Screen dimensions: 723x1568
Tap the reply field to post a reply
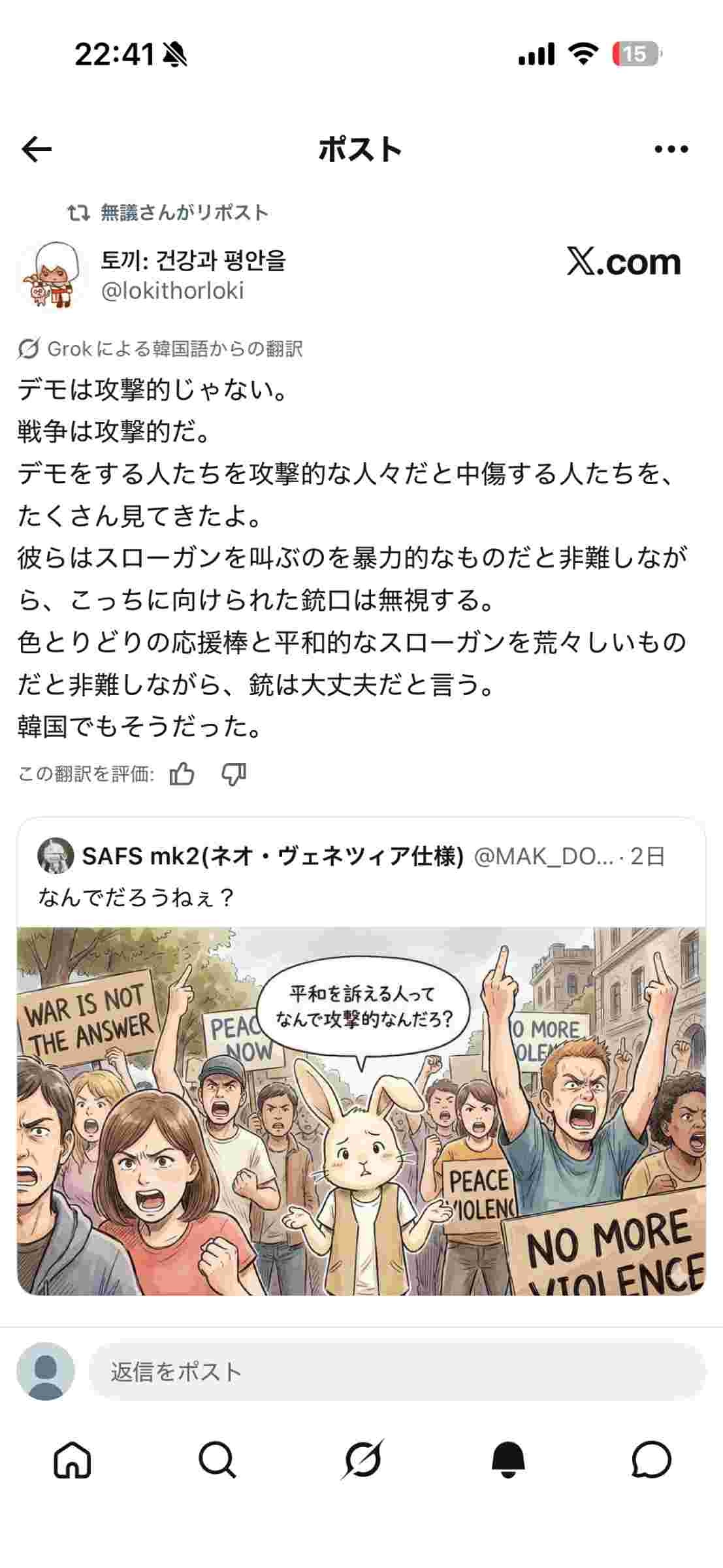coord(396,1371)
